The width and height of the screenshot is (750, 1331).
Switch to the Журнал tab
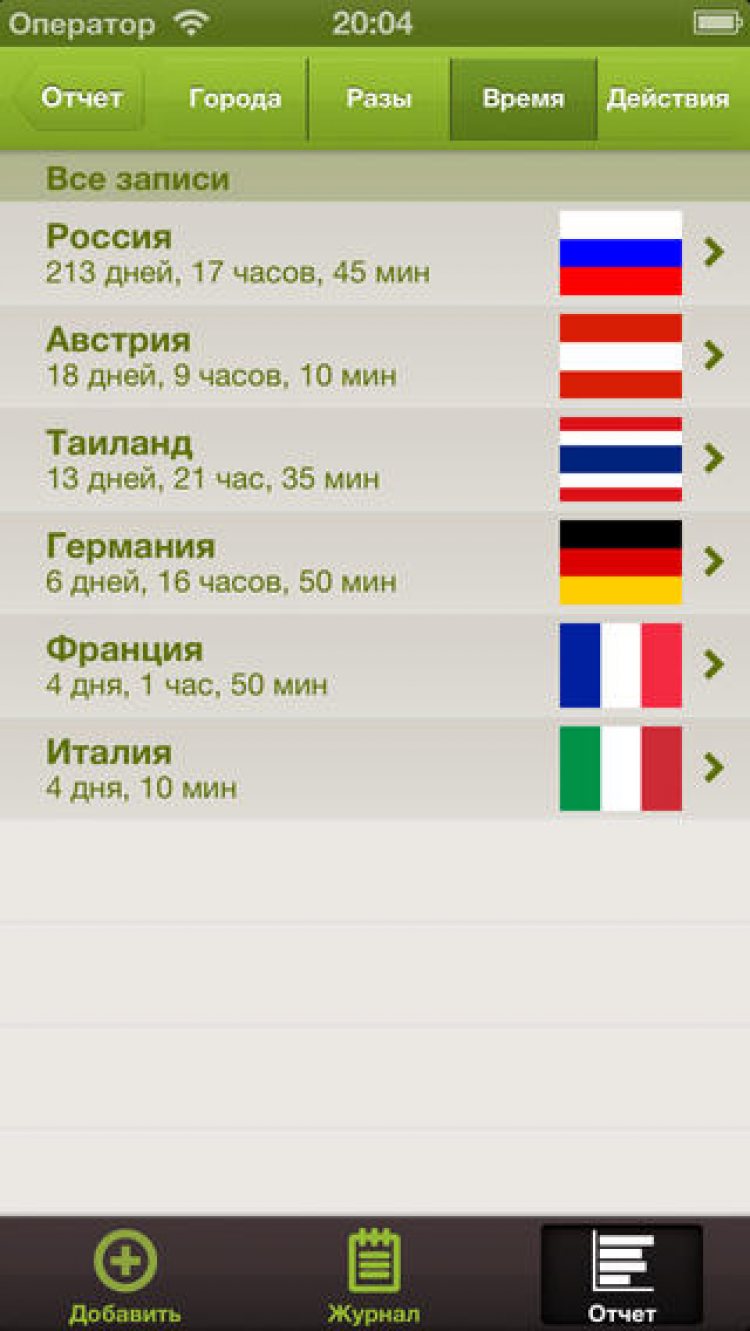point(374,1275)
